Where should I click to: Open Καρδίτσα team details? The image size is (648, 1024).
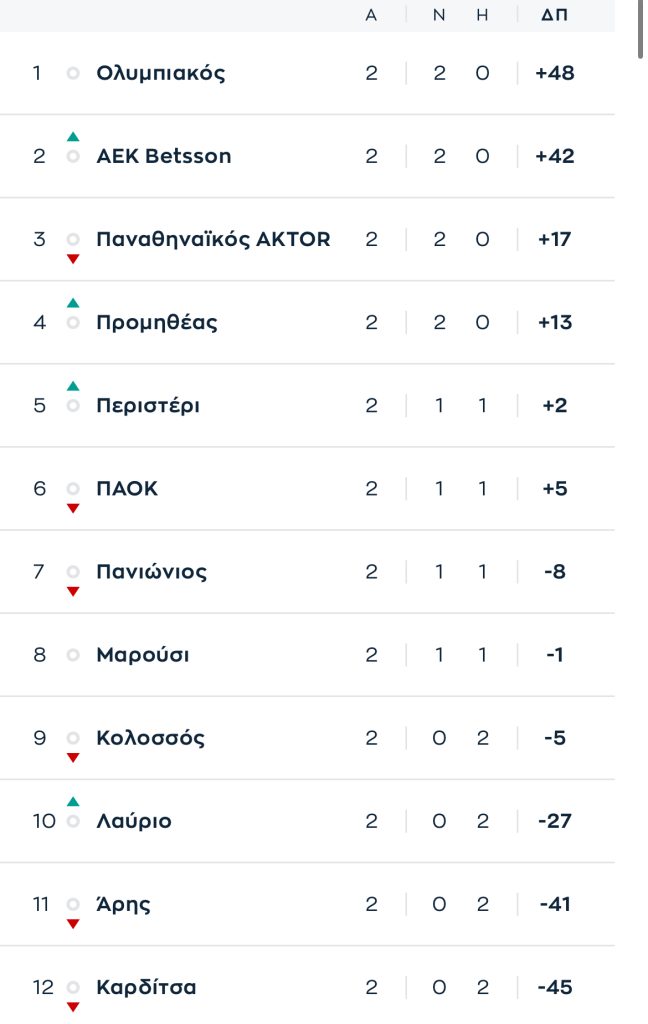pos(146,987)
